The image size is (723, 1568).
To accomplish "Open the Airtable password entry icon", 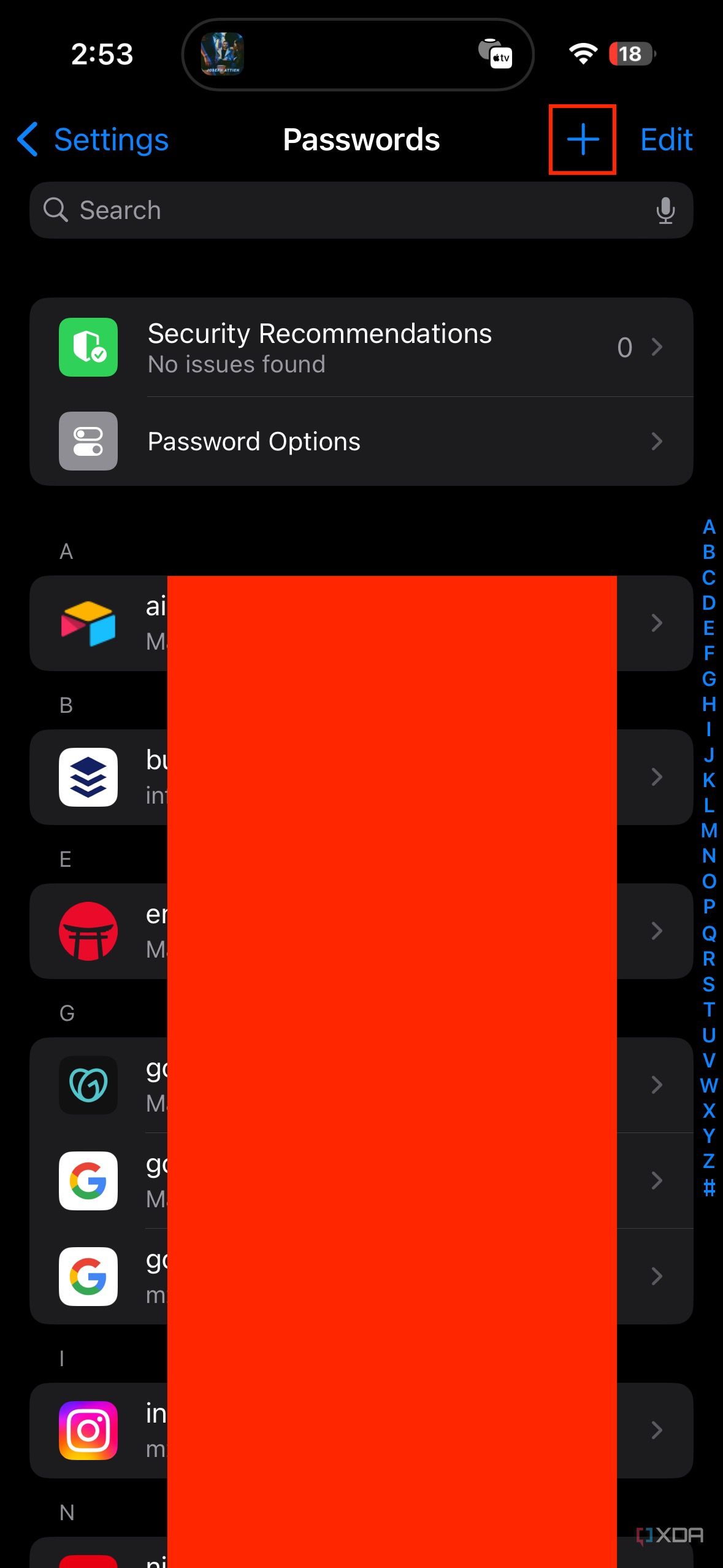I will pos(88,623).
